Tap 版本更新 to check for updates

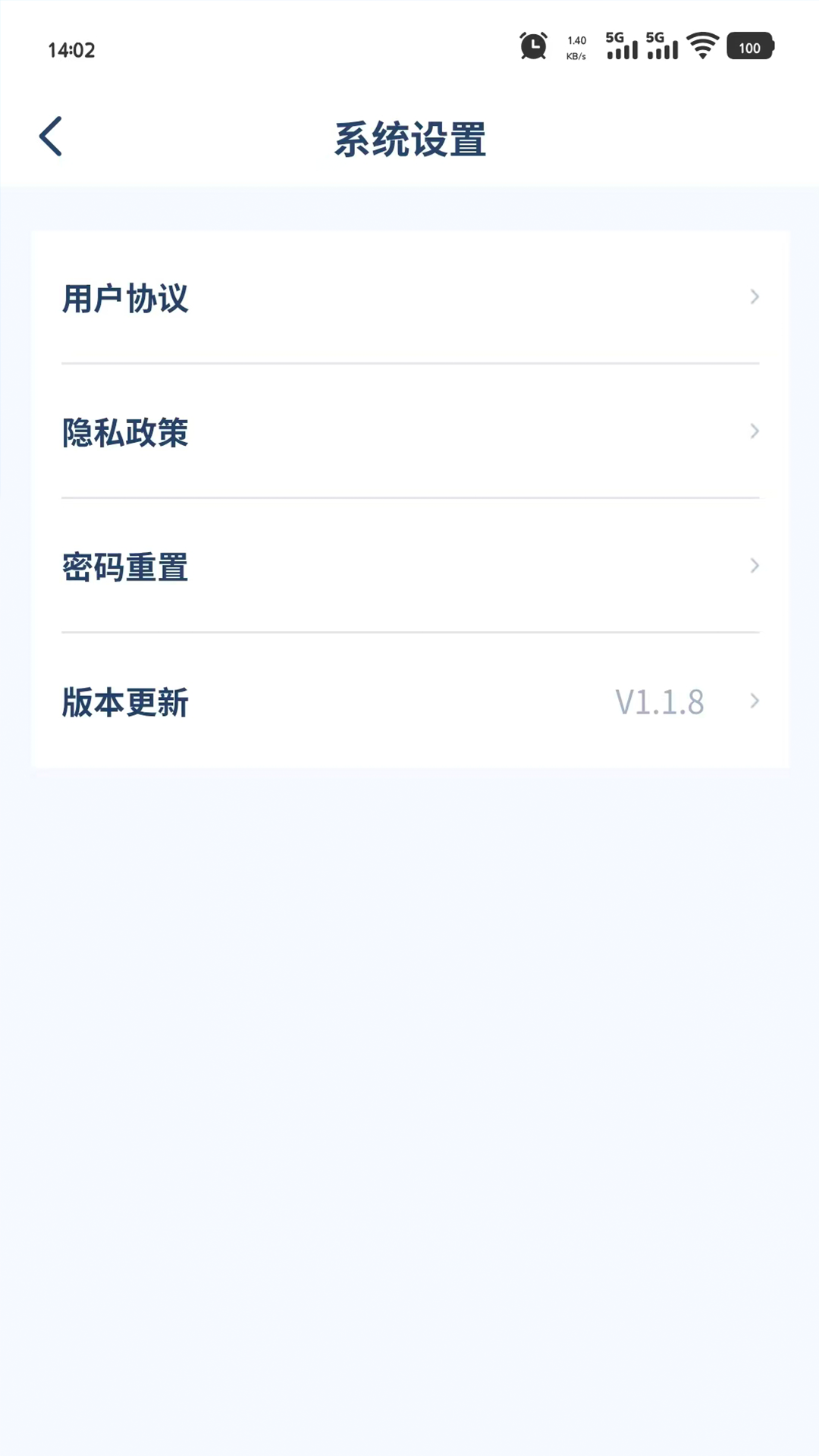125,701
